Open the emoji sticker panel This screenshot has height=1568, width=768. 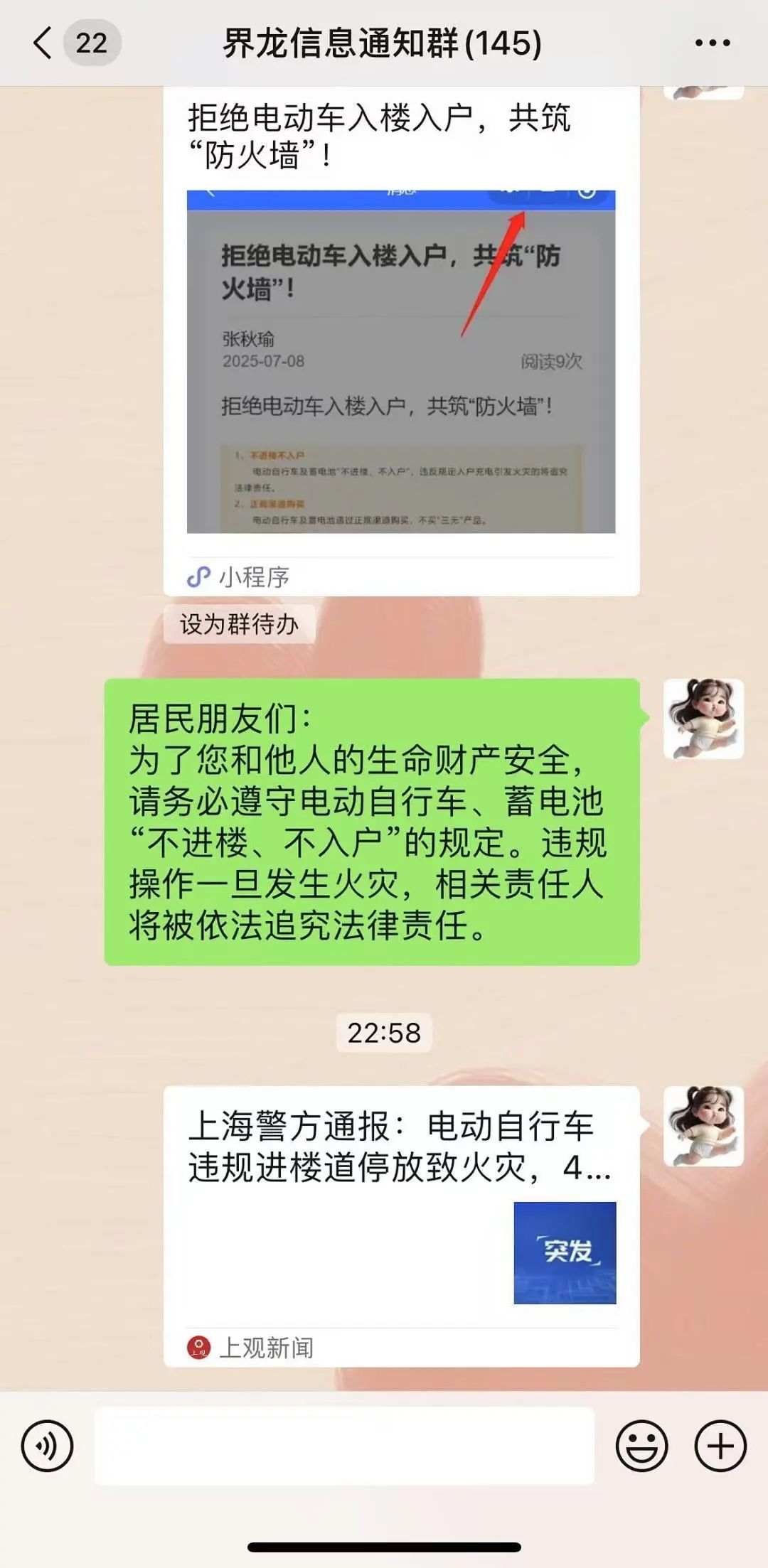coord(641,1446)
